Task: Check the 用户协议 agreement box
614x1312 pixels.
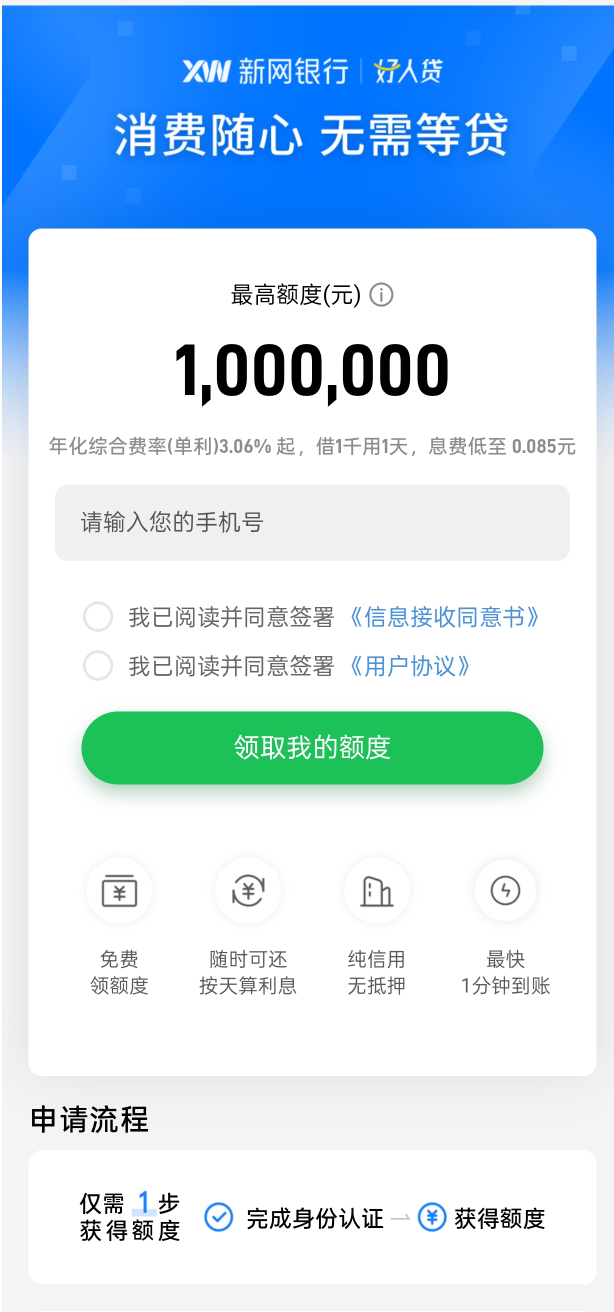Action: tap(98, 666)
